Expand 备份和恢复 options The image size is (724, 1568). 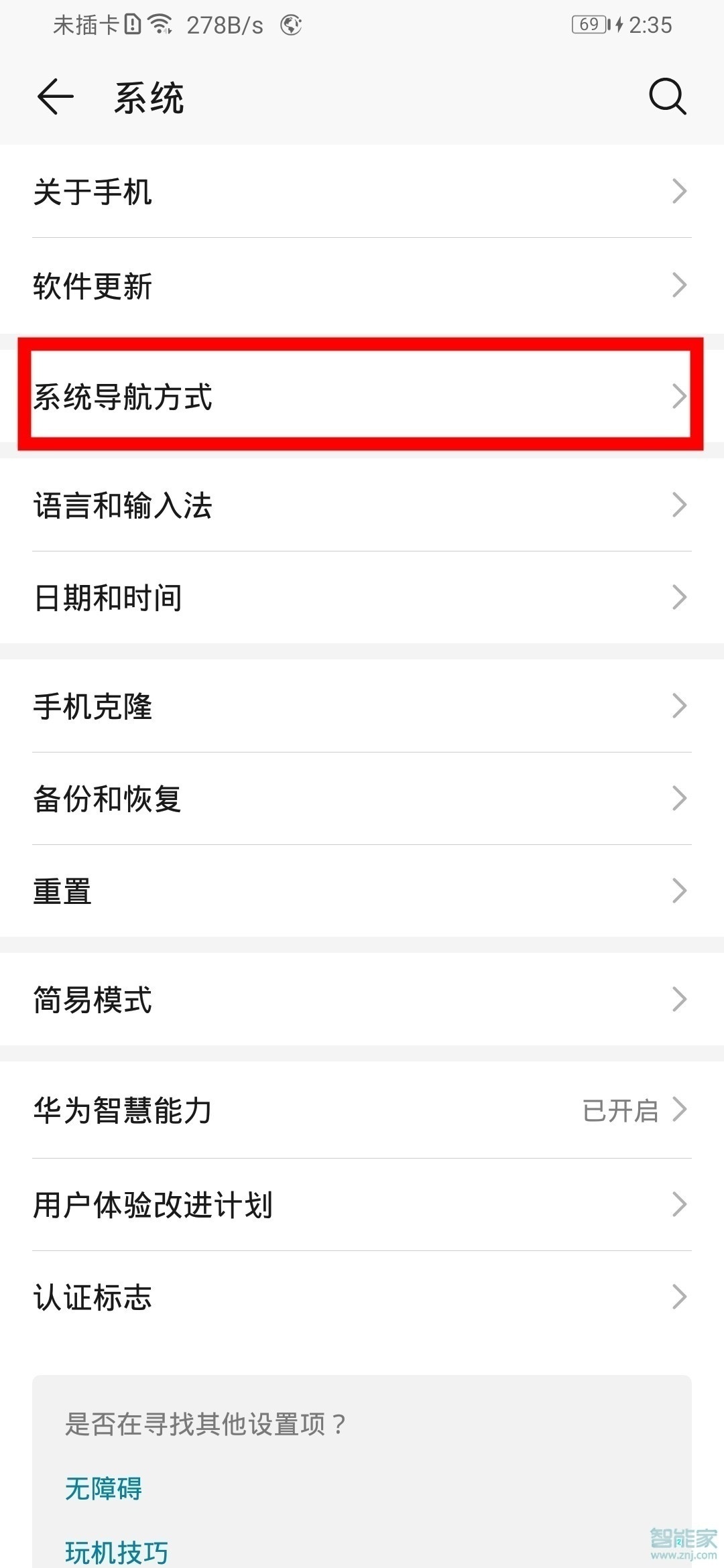[x=362, y=799]
